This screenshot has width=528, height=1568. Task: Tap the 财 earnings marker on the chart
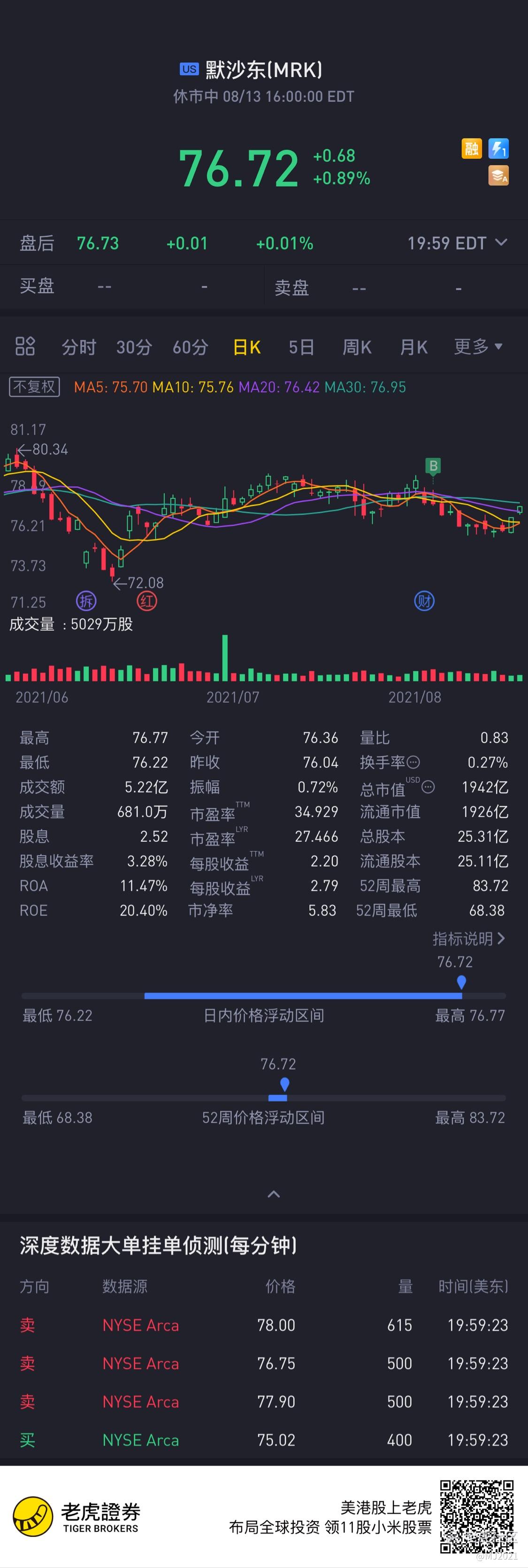point(424,601)
